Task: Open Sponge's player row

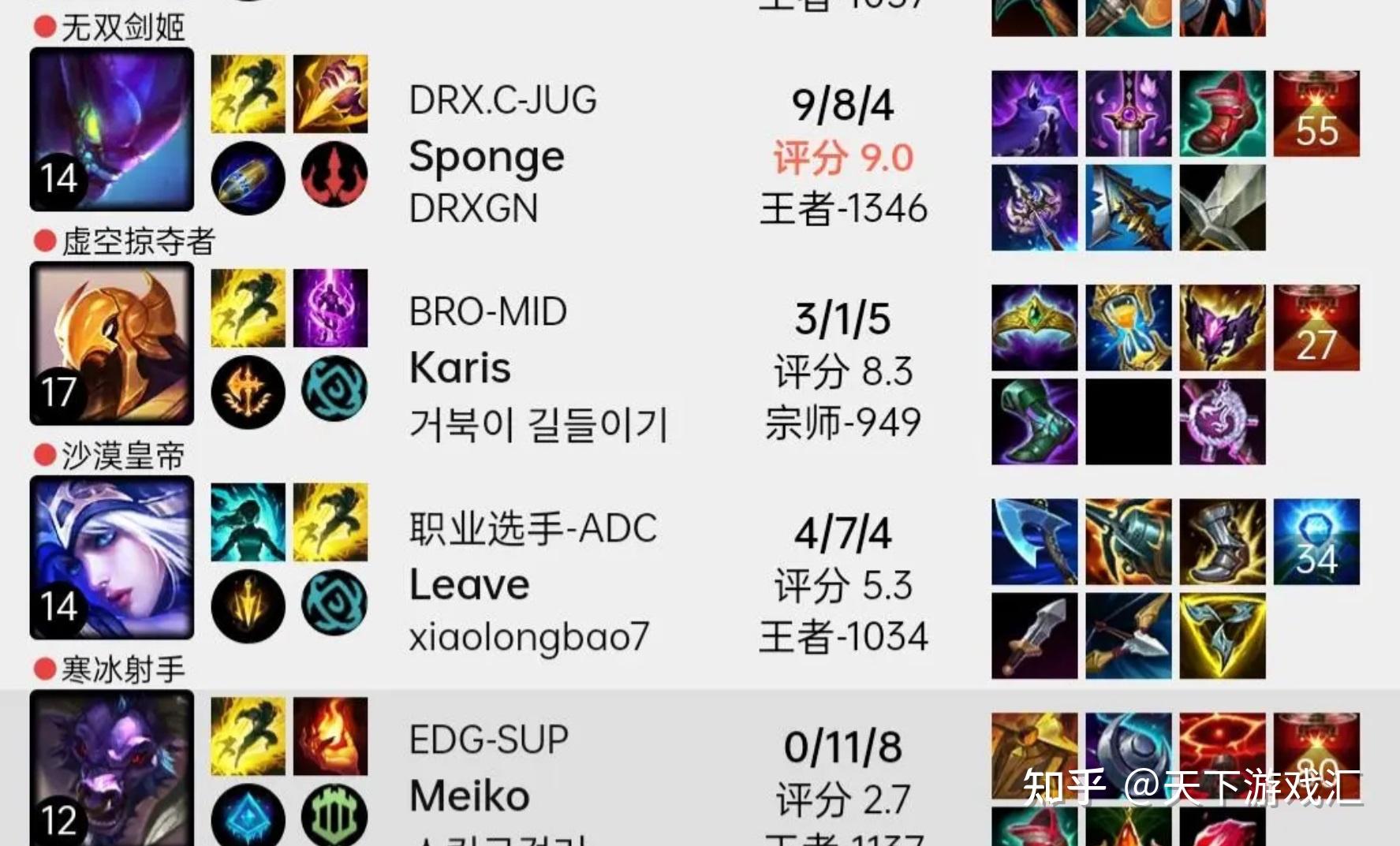Action: pyautogui.click(x=487, y=156)
